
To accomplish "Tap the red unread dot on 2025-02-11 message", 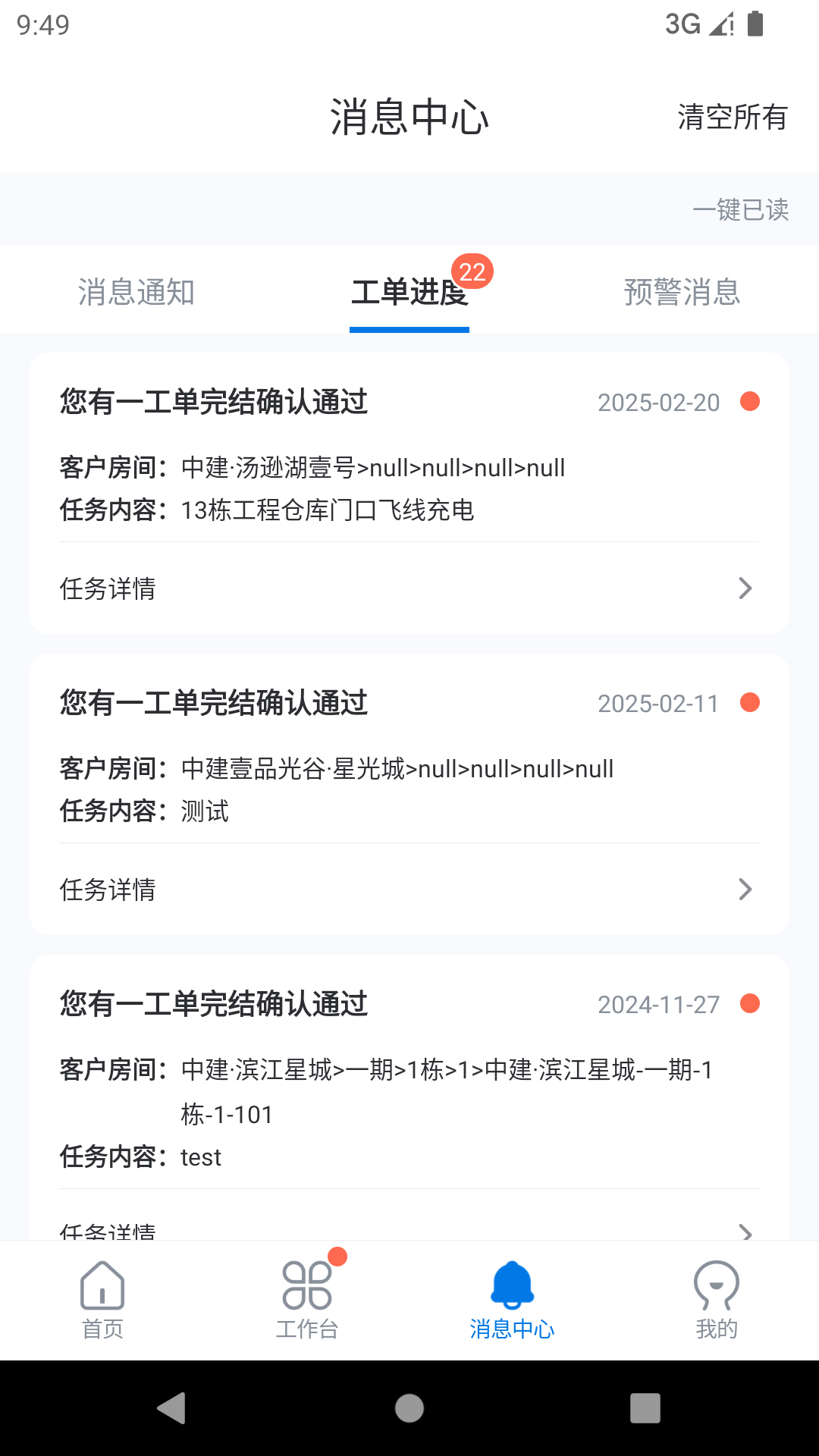I will tap(750, 704).
